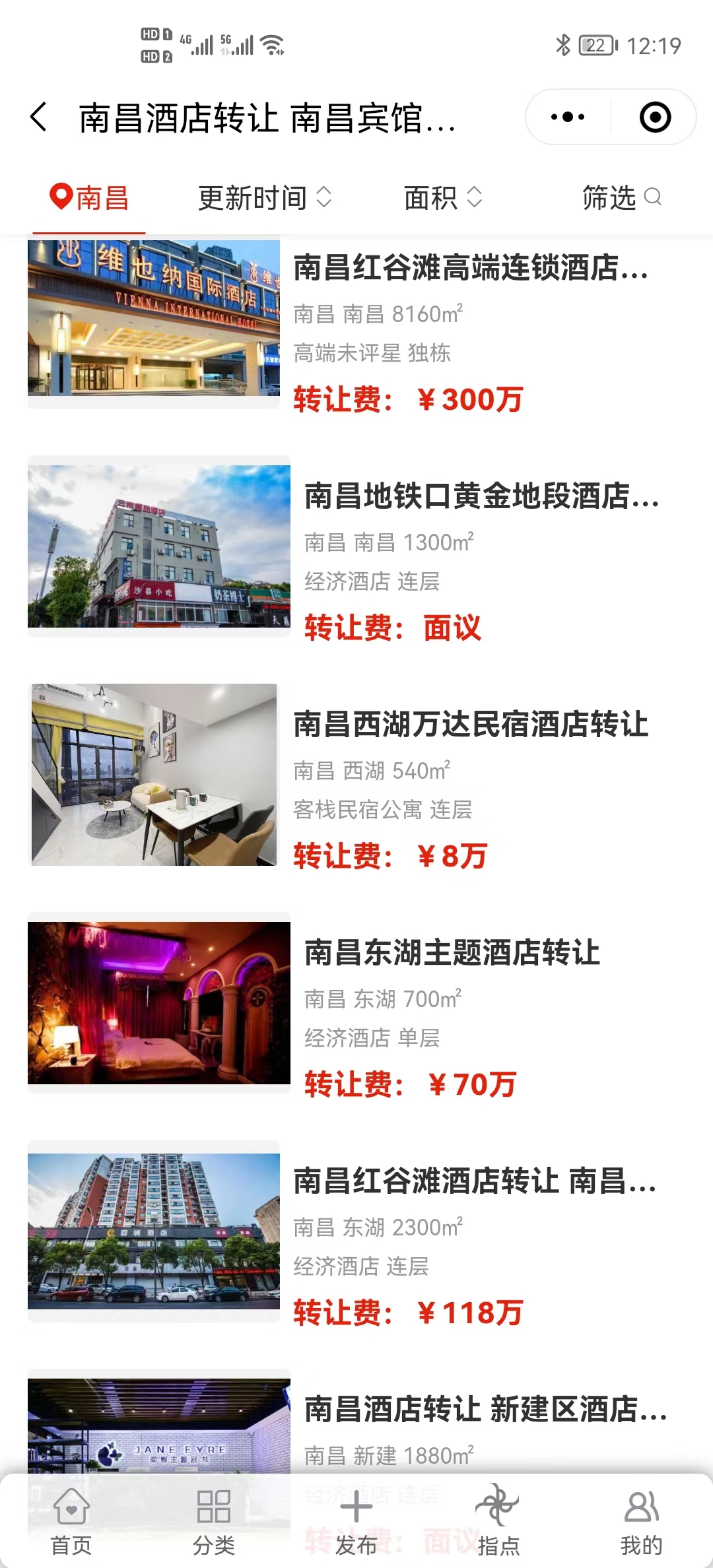The width and height of the screenshot is (713, 1568).
Task: Open the 筛选 filter search
Action: pyautogui.click(x=621, y=198)
